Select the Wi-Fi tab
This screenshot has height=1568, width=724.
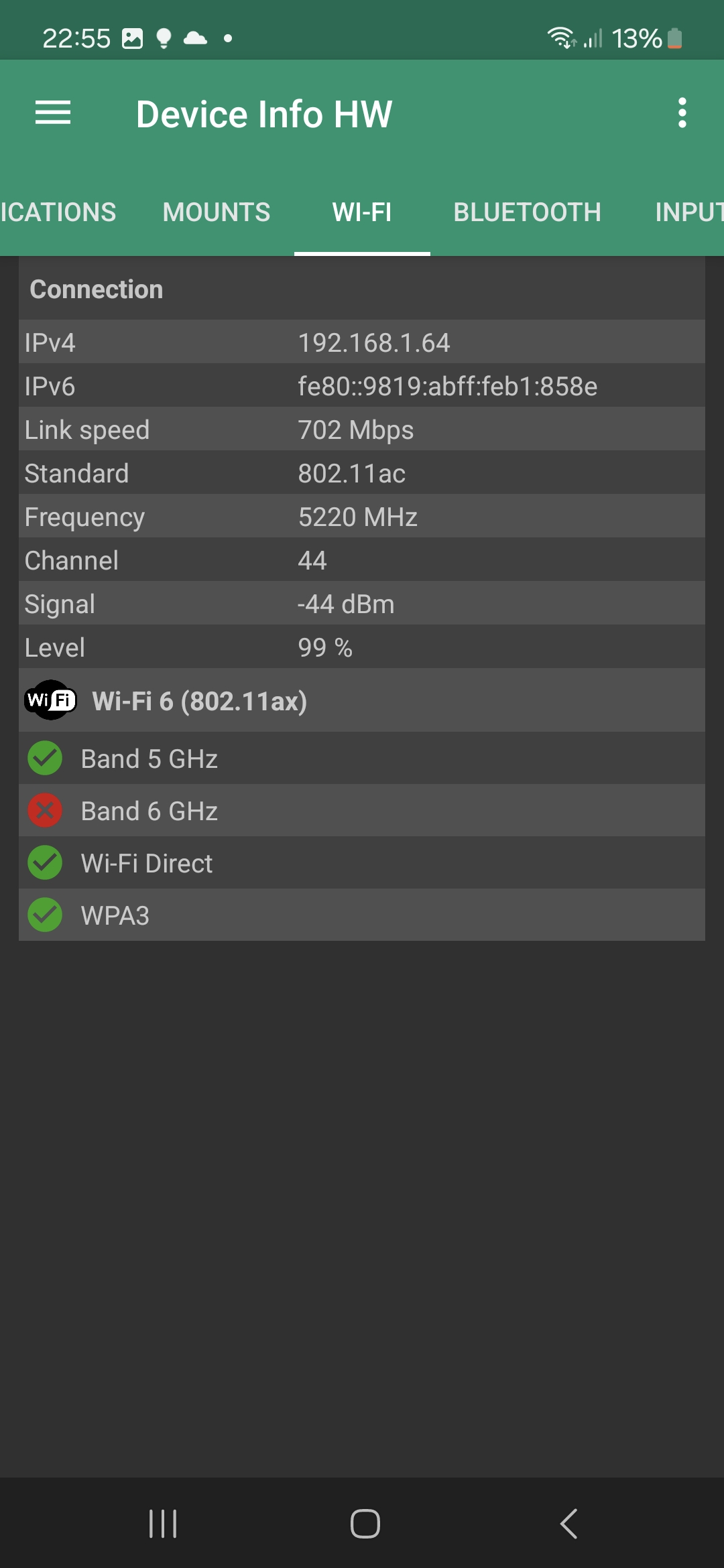coord(362,212)
